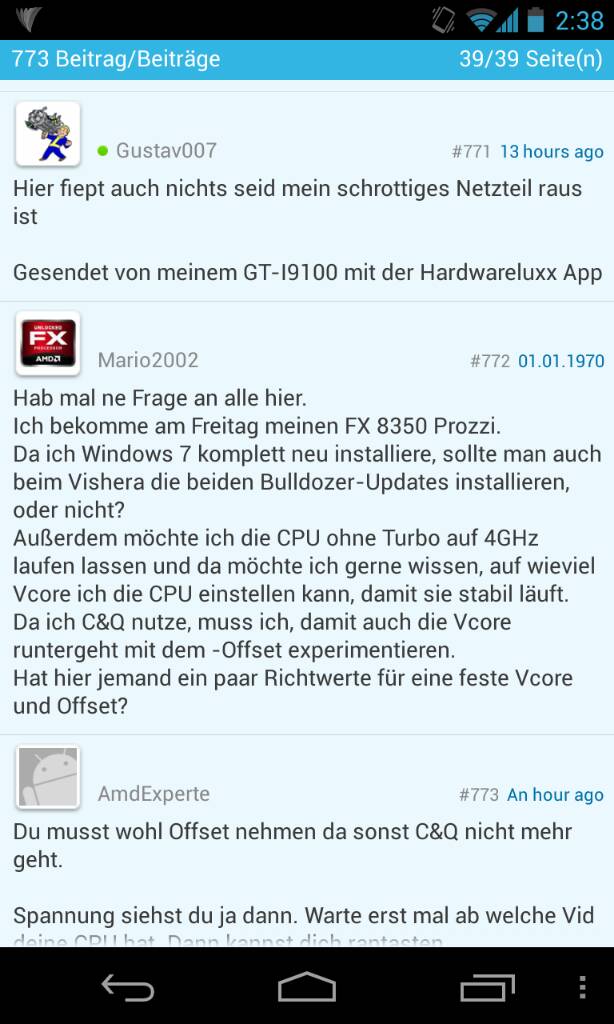Screen dimensions: 614x1024
Task: Select post #772 about the FX 8350
Action: [x=307, y=518]
